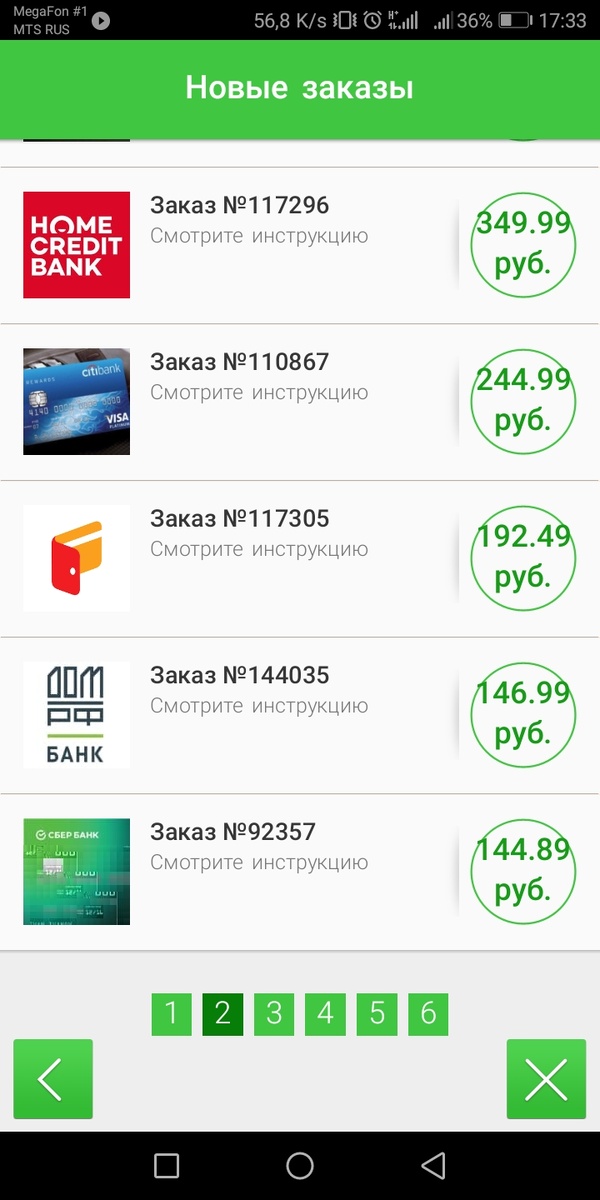Go to page 1 of orders
600x1200 pixels.
point(171,1014)
